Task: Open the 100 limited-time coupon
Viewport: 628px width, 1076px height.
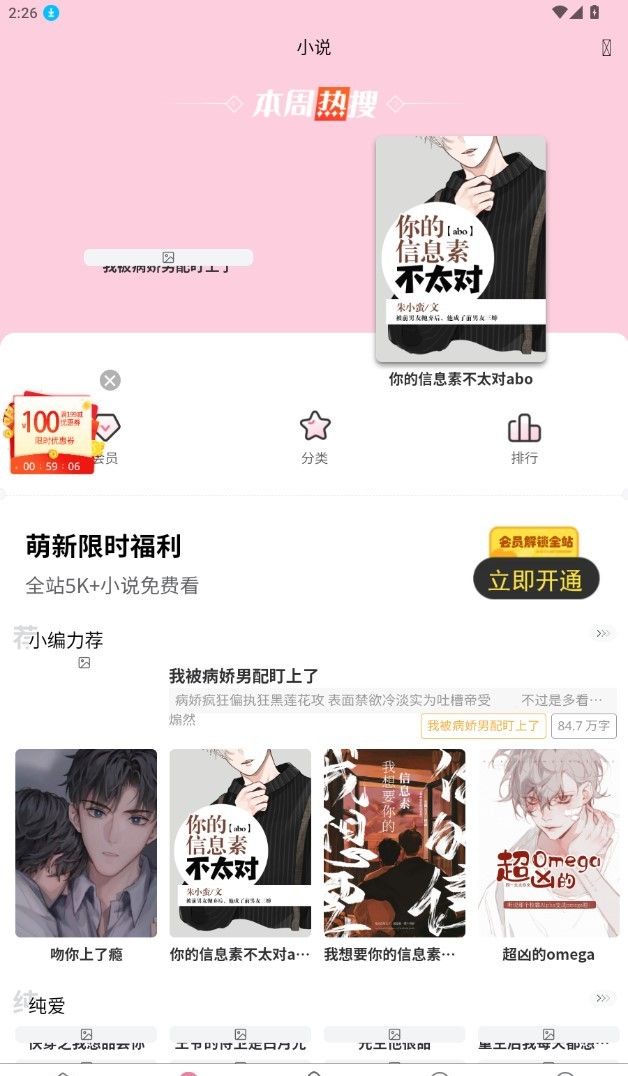Action: (x=50, y=432)
